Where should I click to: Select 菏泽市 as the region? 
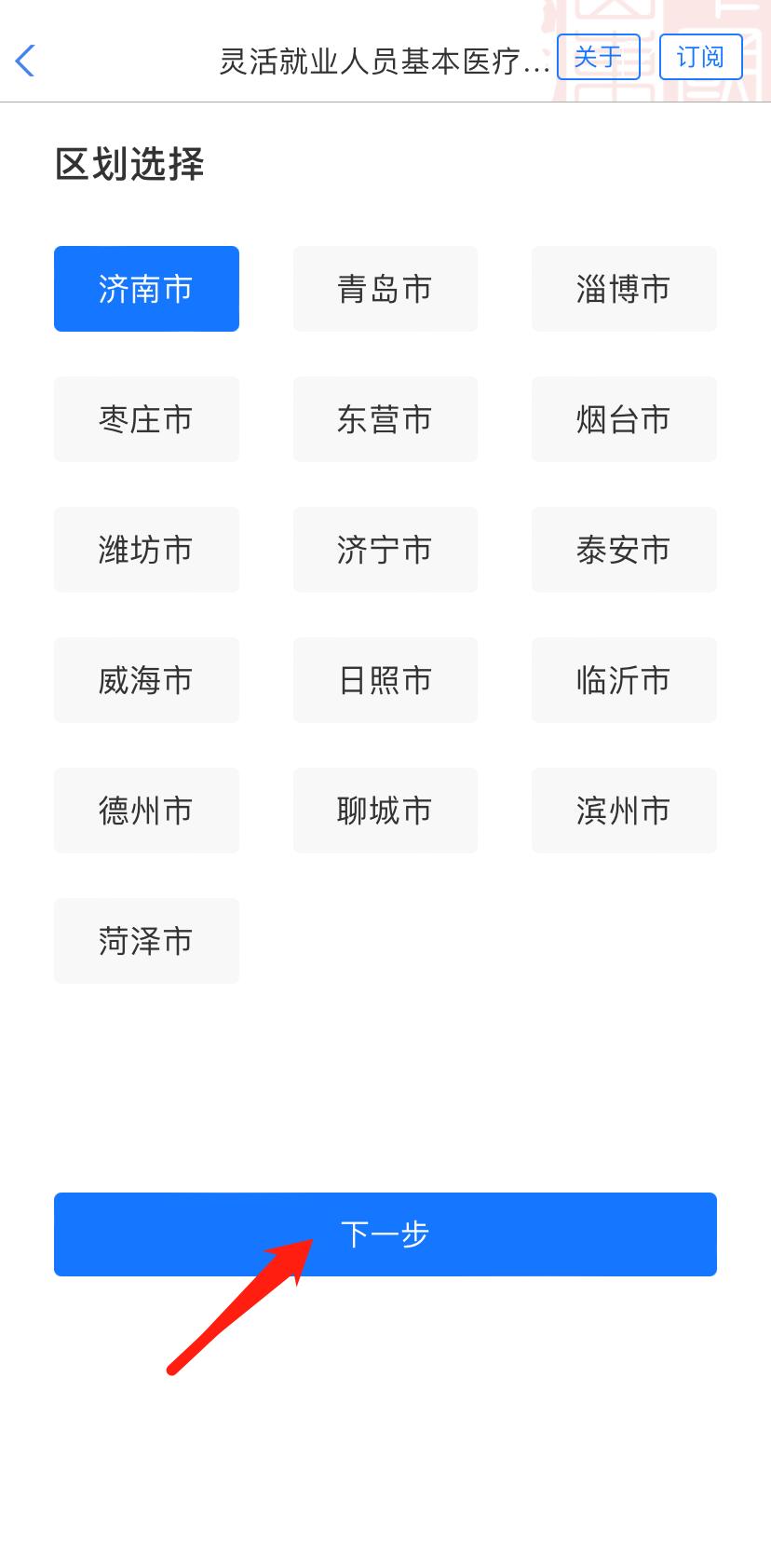coord(146,941)
